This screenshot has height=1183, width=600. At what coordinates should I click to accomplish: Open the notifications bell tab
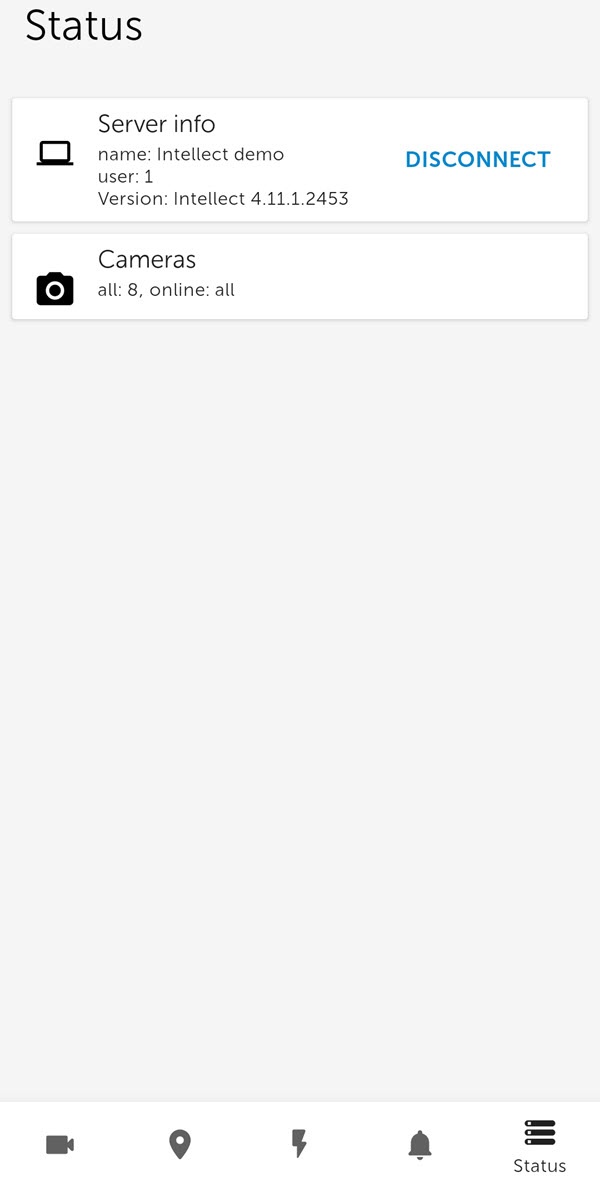coord(420,1144)
